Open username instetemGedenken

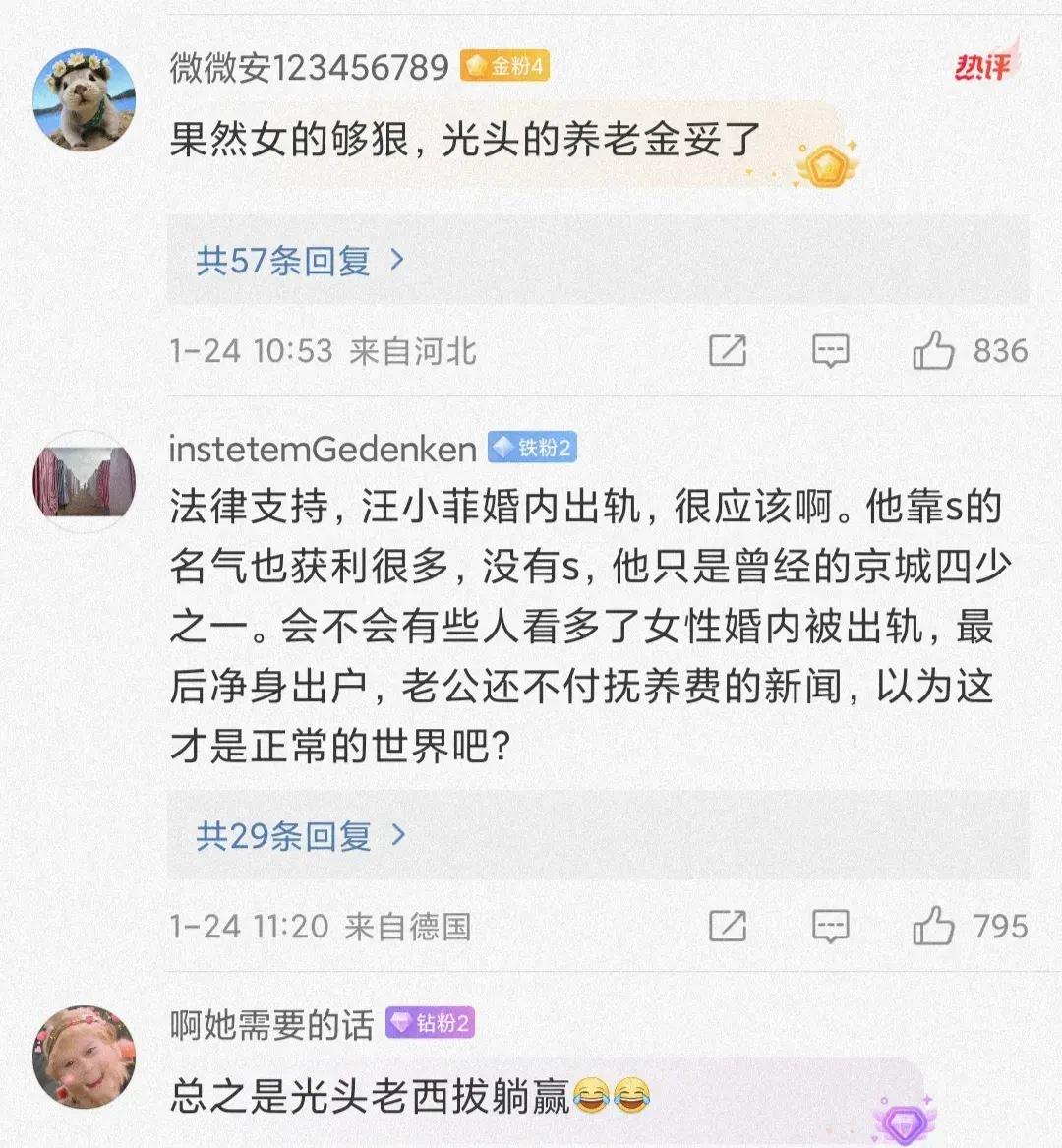pos(323,449)
